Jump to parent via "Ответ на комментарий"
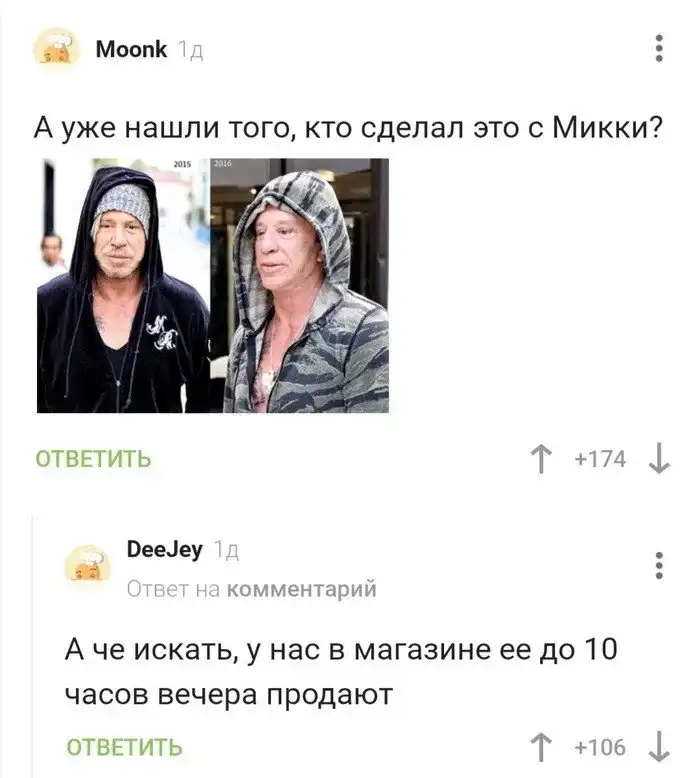The width and height of the screenshot is (700, 778). [x=253, y=589]
